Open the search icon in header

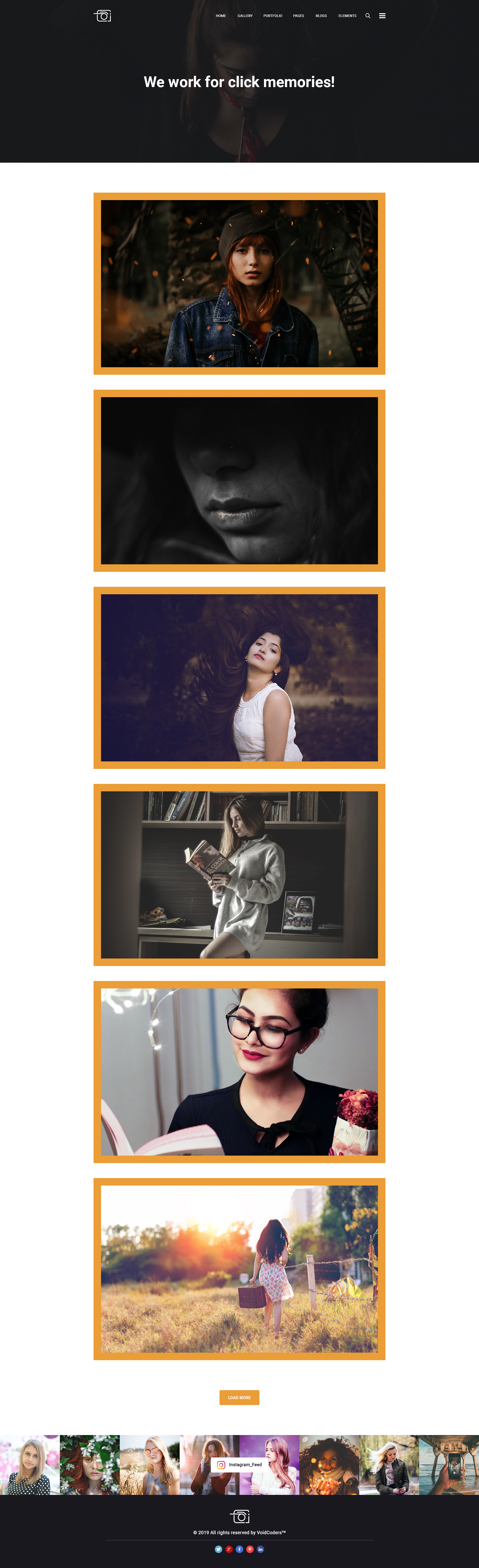pyautogui.click(x=368, y=16)
